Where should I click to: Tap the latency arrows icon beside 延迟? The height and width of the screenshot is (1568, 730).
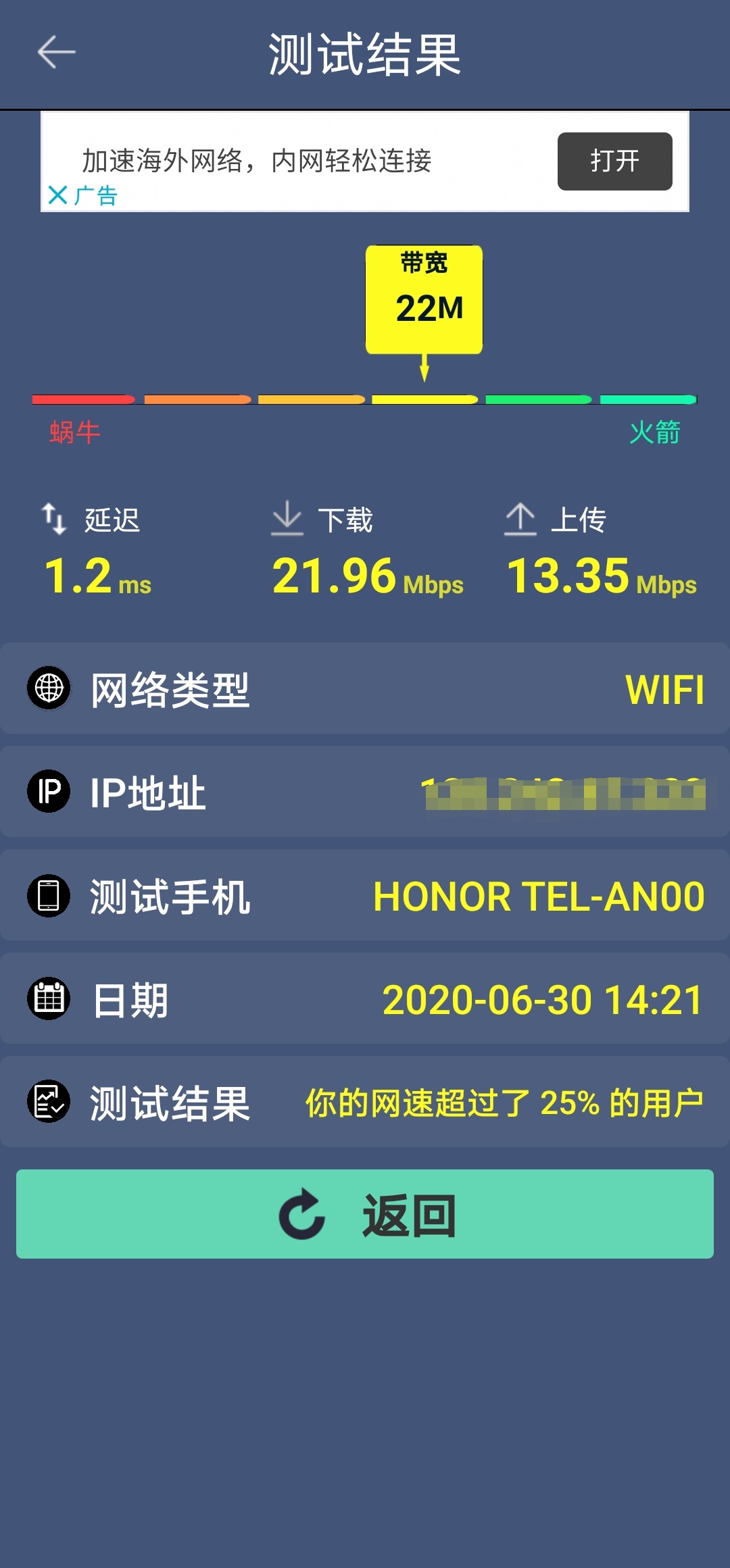tap(54, 519)
